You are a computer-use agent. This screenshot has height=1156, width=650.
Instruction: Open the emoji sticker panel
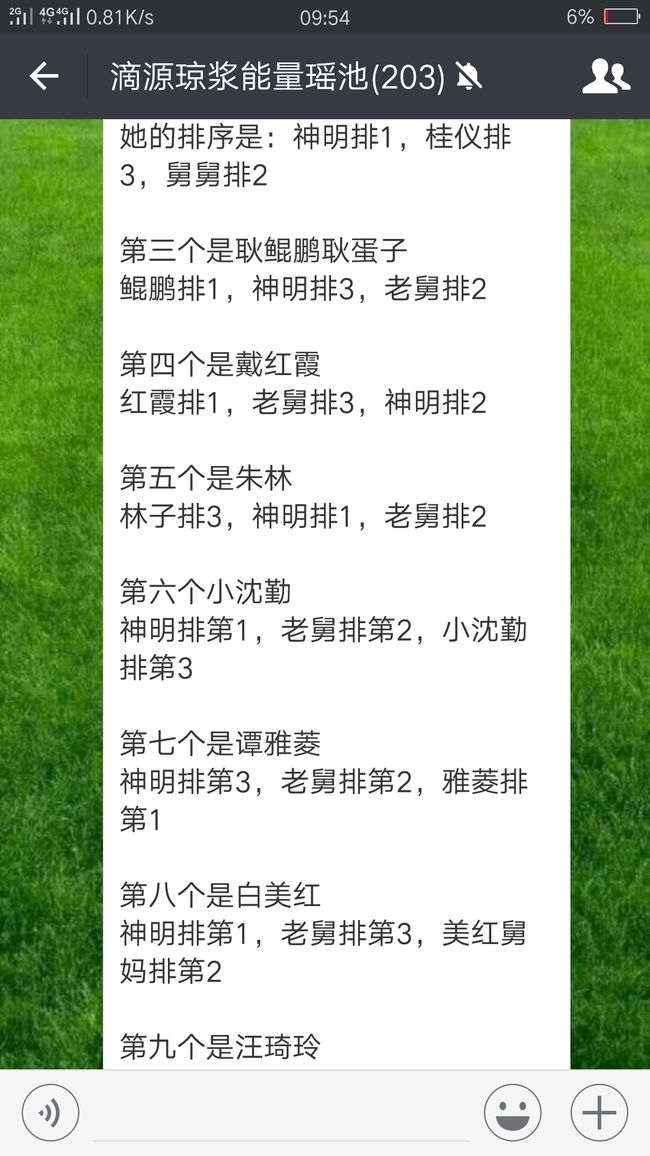[x=512, y=1113]
